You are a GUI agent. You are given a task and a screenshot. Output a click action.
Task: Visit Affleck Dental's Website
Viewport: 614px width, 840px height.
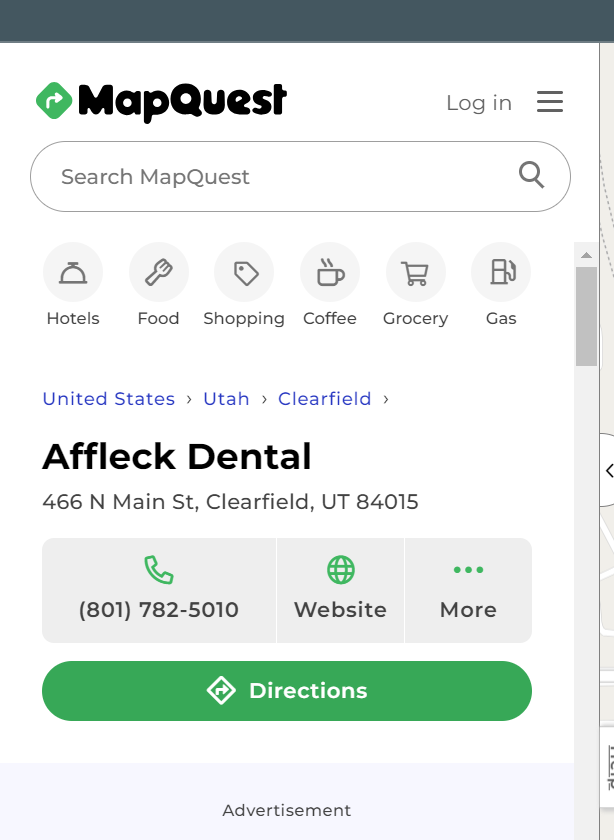[340, 590]
